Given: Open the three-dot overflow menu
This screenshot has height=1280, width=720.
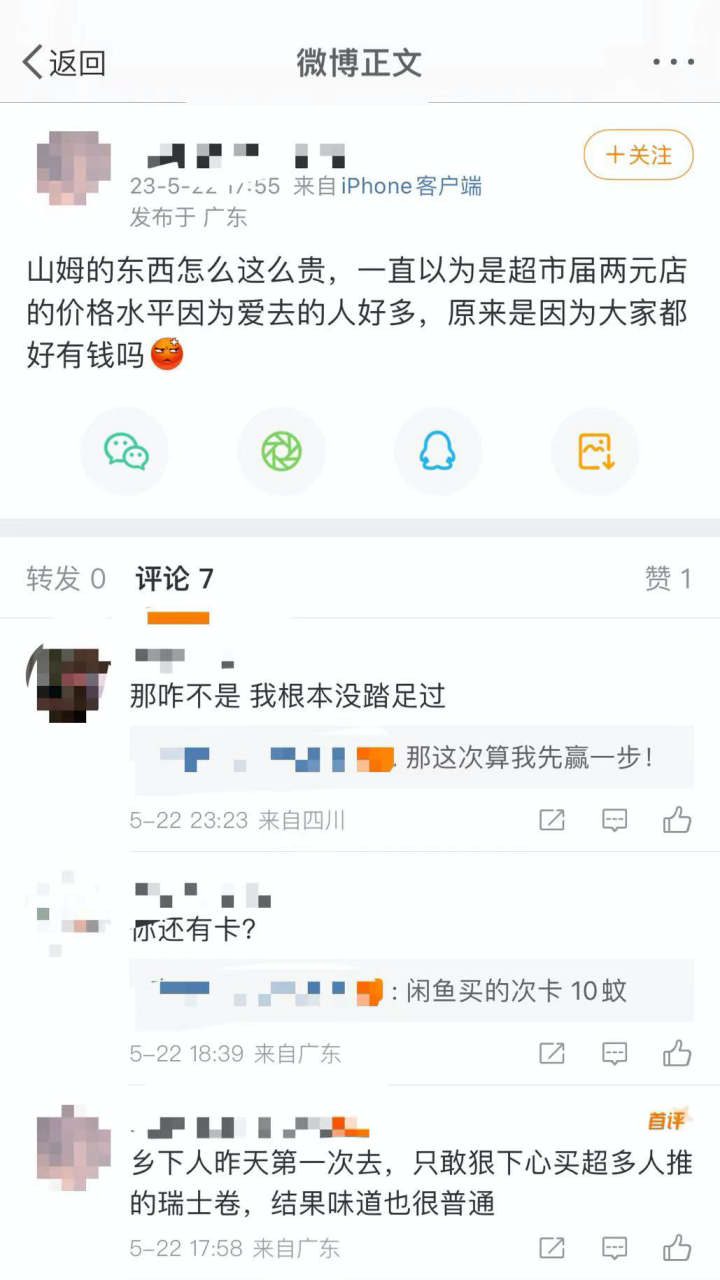Looking at the screenshot, I should tap(673, 62).
